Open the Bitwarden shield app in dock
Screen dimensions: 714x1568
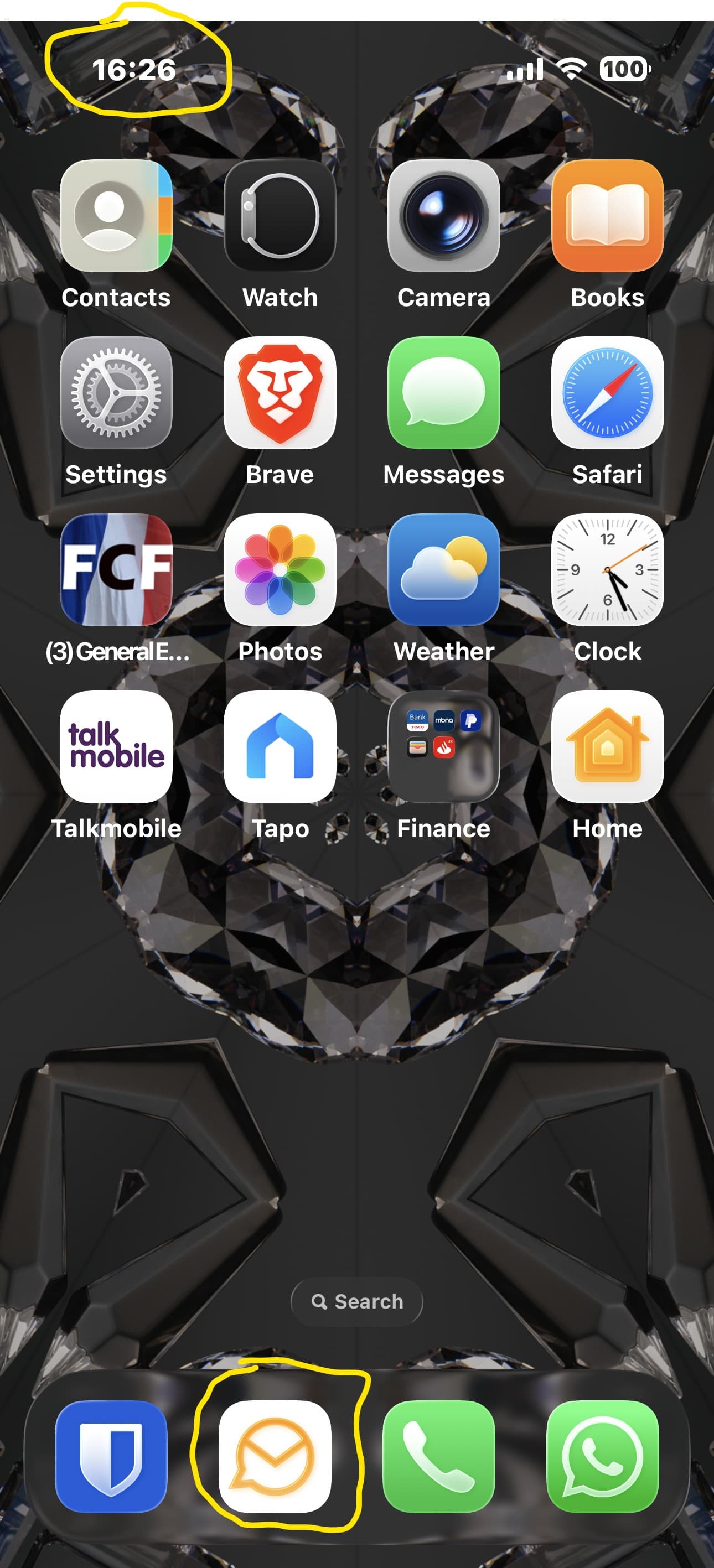111,1457
